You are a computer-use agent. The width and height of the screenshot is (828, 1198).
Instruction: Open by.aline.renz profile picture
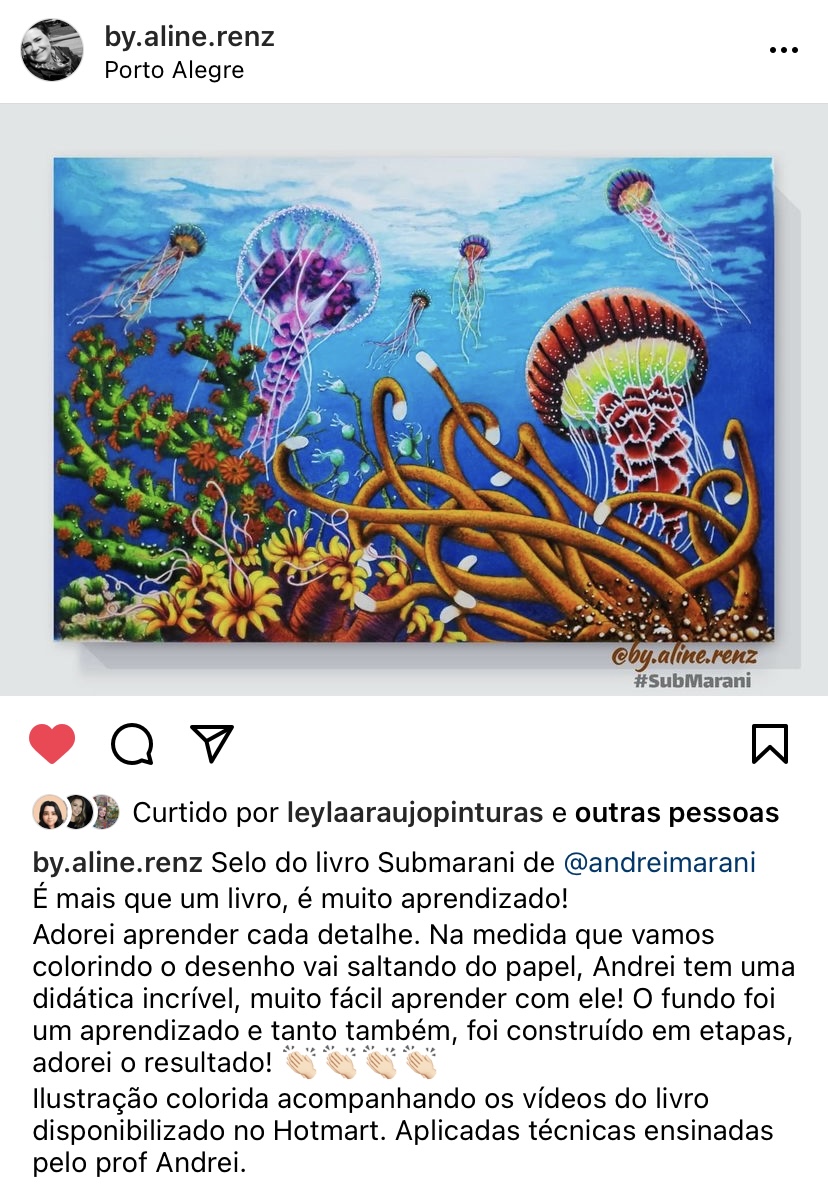52,50
